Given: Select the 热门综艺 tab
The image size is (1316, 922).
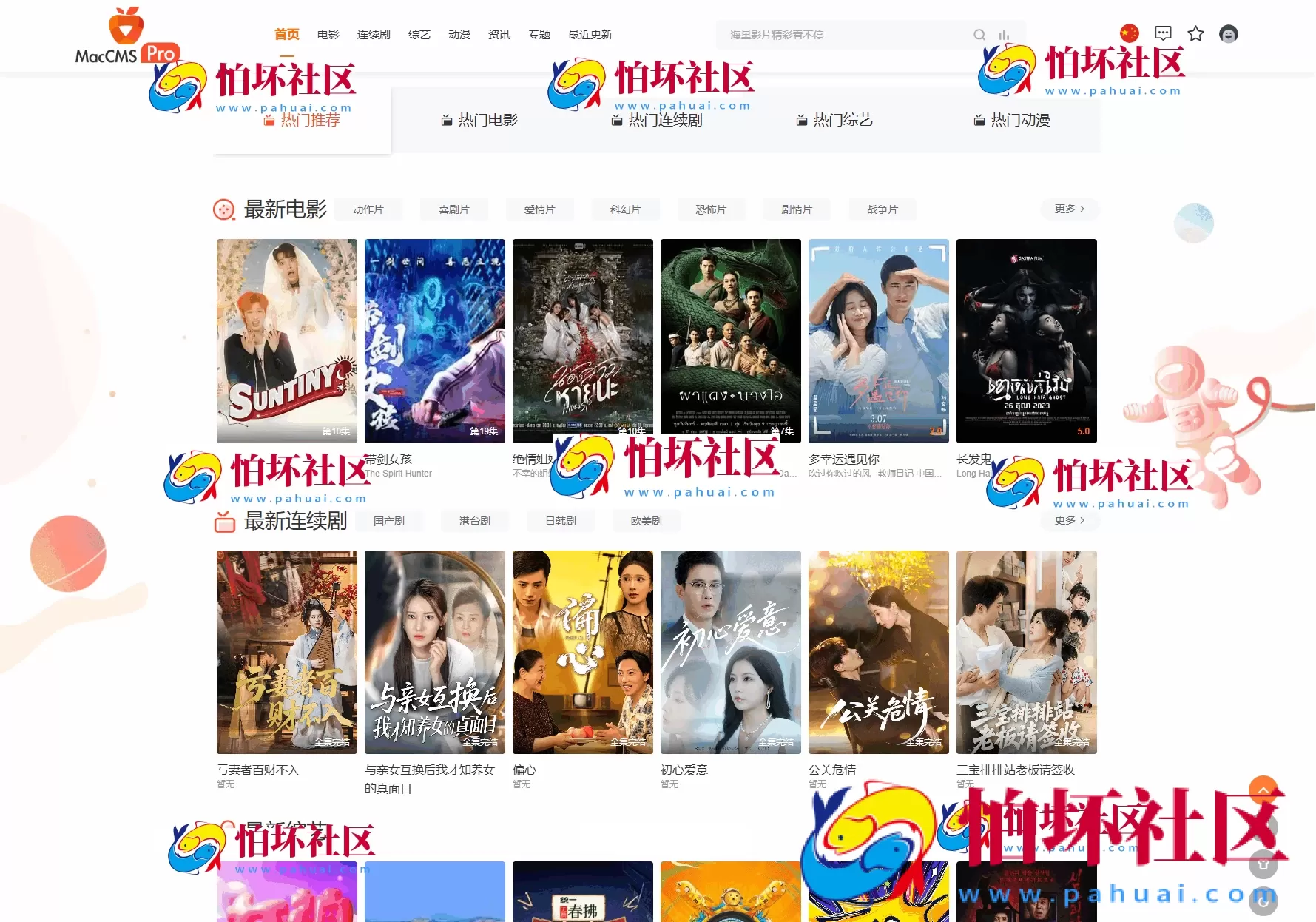Looking at the screenshot, I should [835, 120].
